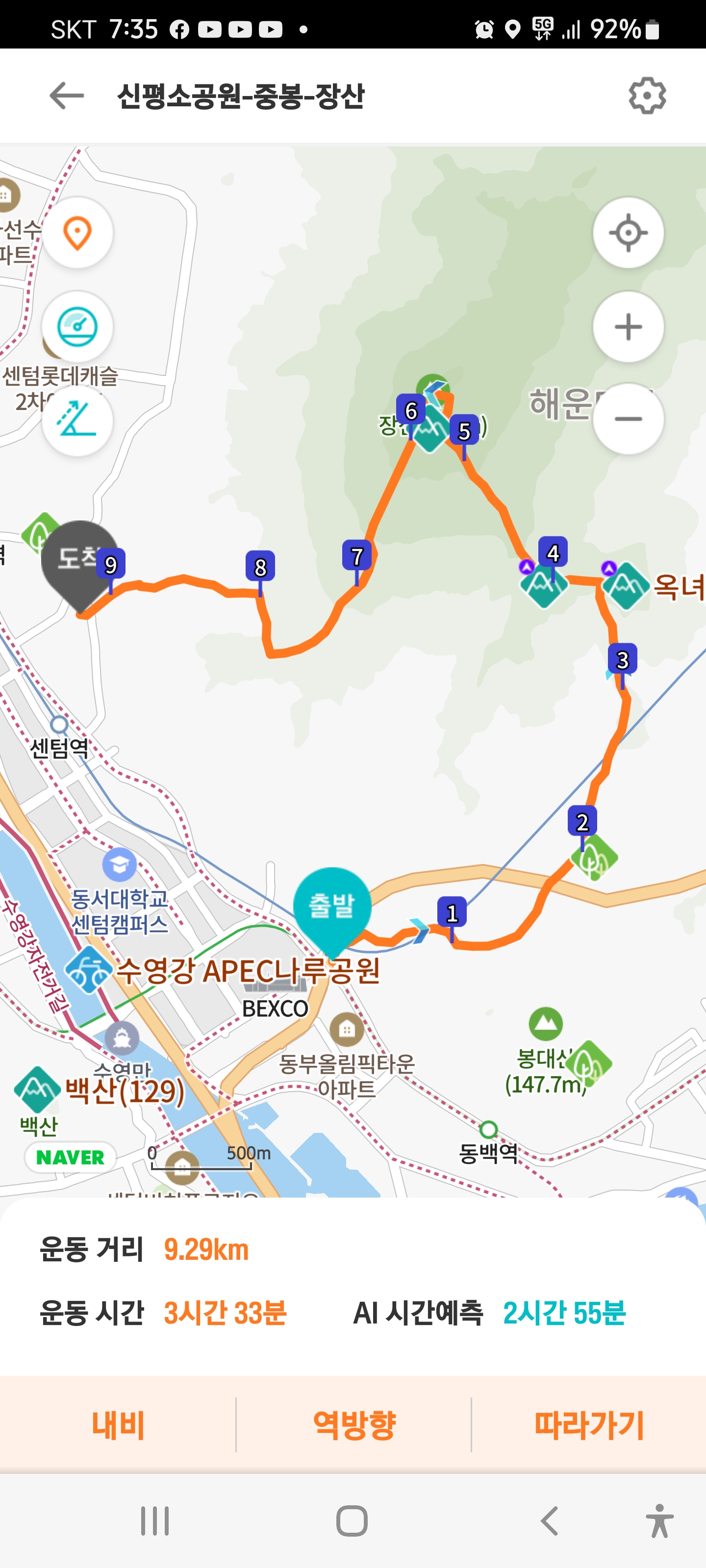Center map on my current location
The width and height of the screenshot is (706, 1568).
click(628, 233)
